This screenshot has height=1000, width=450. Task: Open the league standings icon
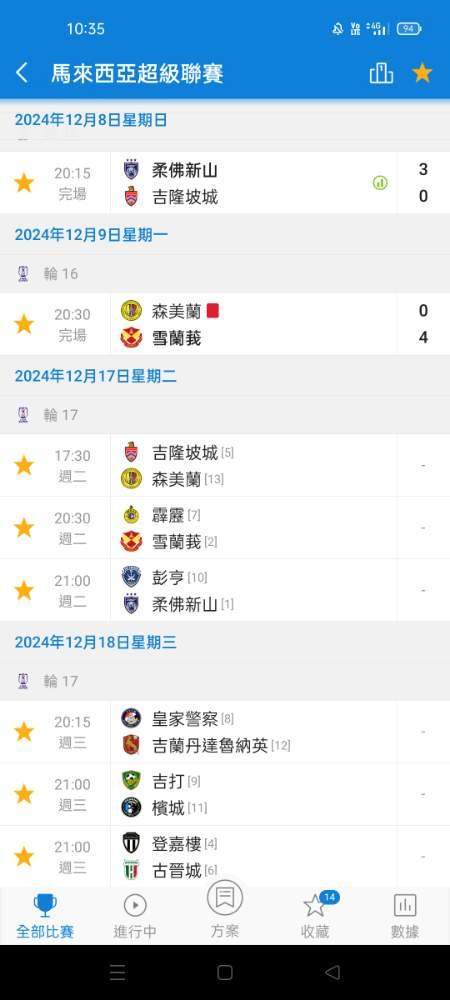[381, 73]
